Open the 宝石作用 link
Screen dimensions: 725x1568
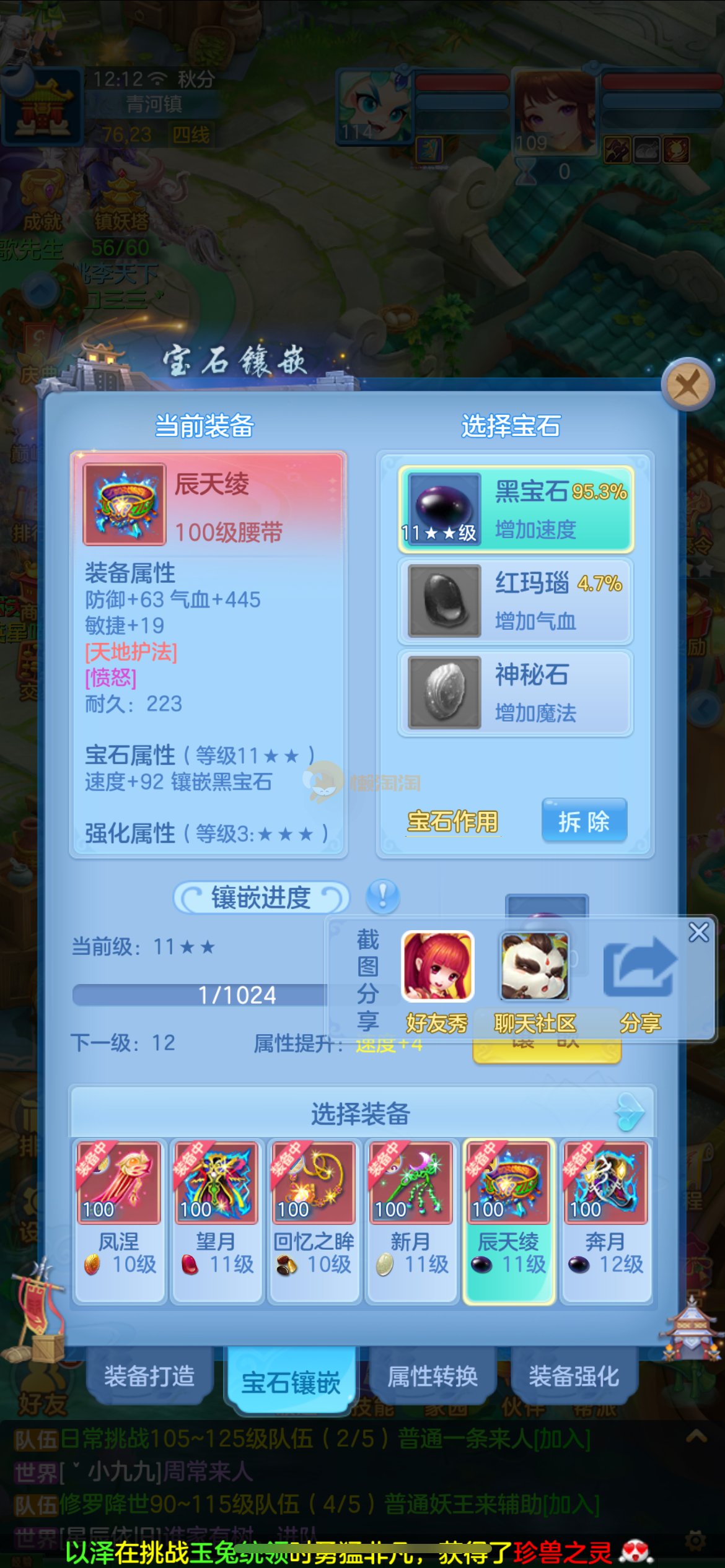pyautogui.click(x=452, y=822)
